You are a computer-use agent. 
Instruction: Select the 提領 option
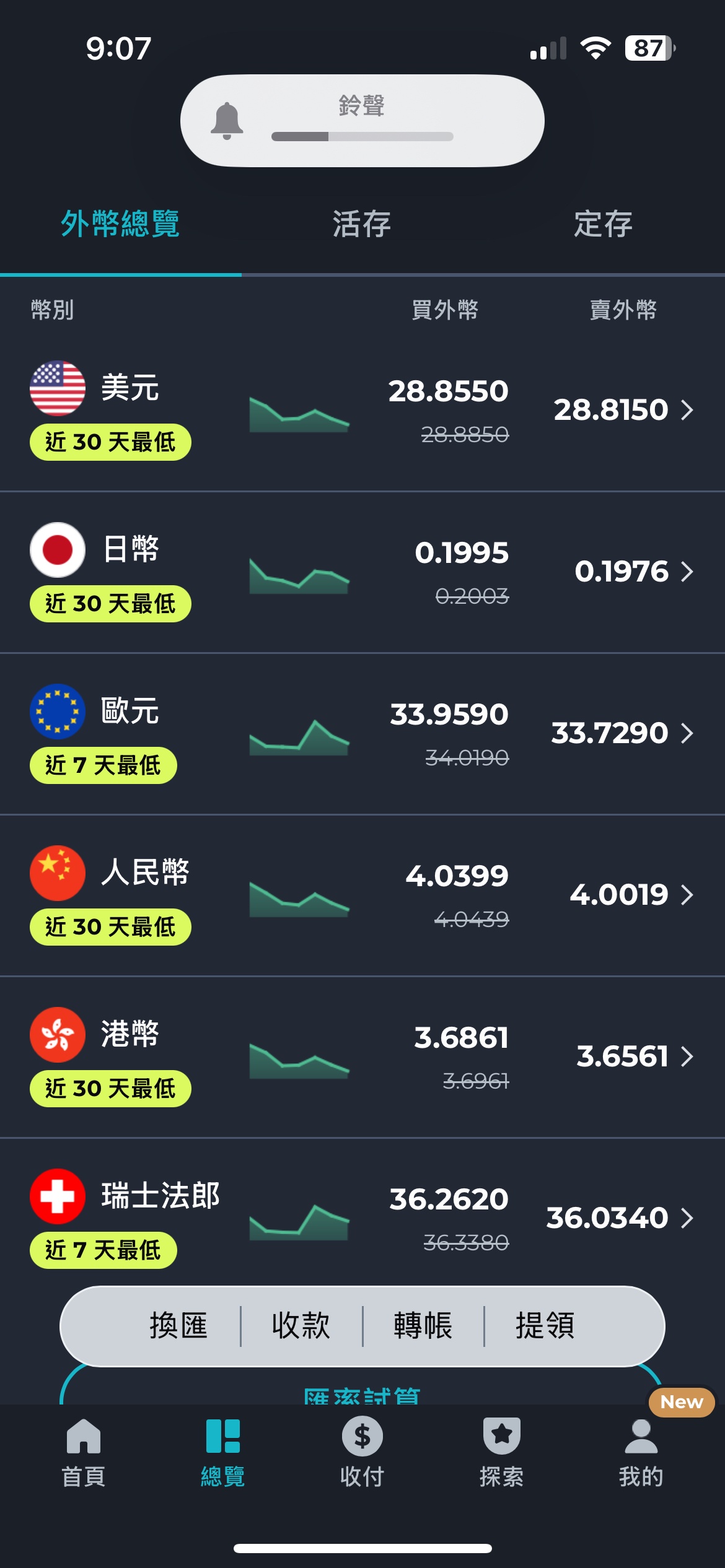pos(545,1326)
